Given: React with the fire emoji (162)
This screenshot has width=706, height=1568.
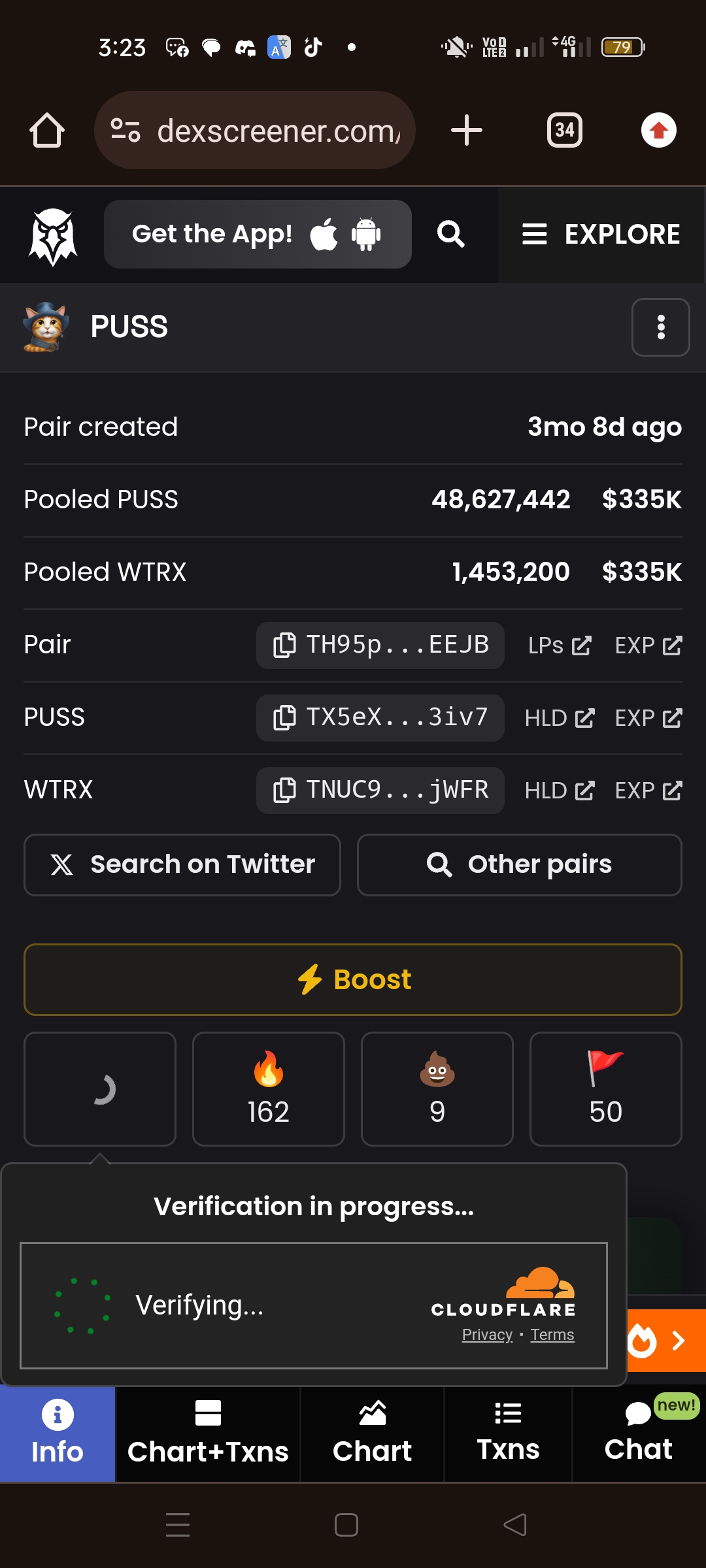Looking at the screenshot, I should pyautogui.click(x=268, y=1088).
